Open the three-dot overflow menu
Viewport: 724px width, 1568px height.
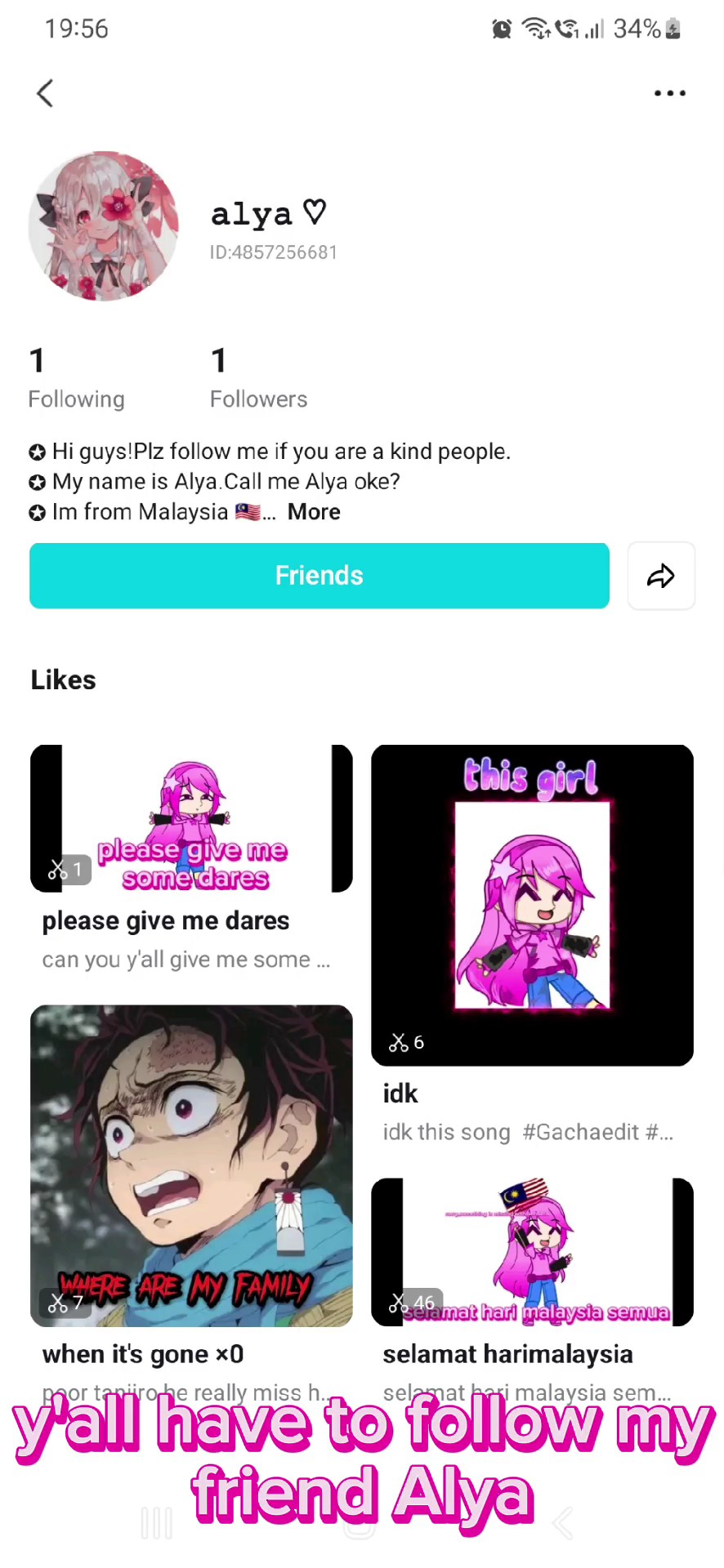click(x=669, y=93)
